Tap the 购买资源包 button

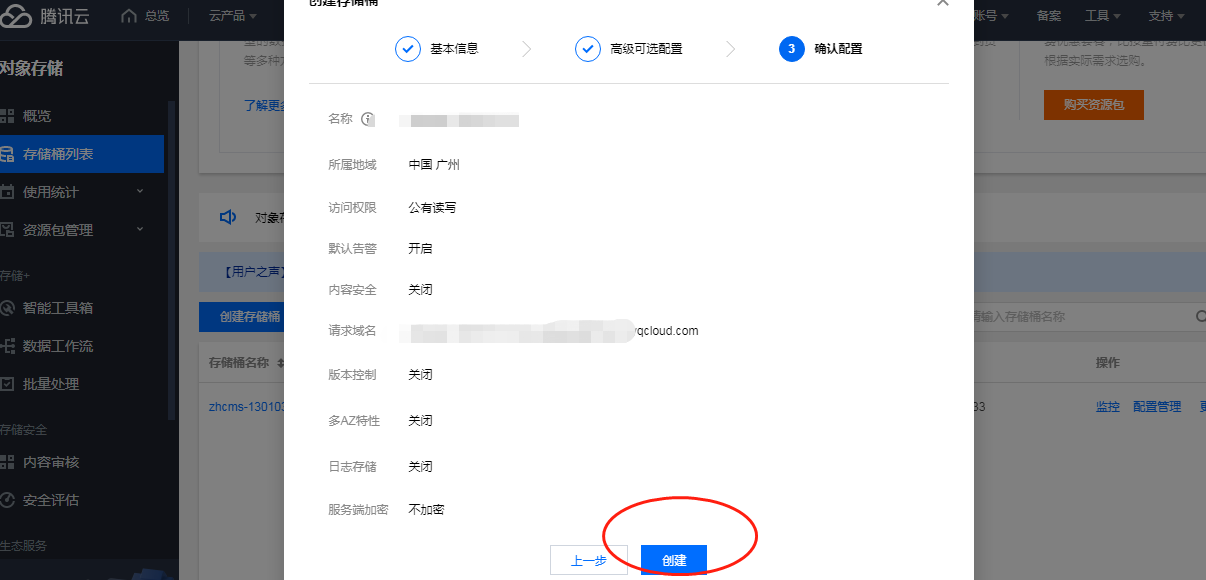[1093, 105]
